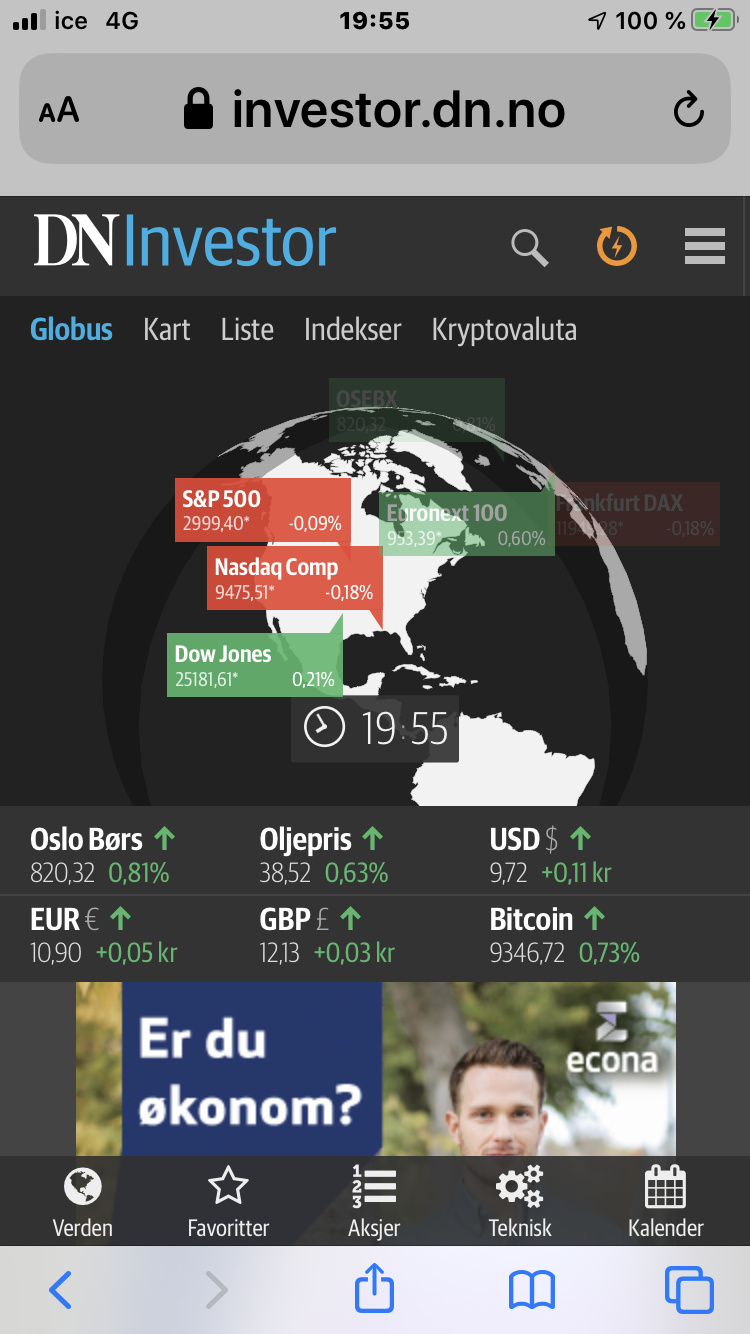Open the S&P 500 index label

pyautogui.click(x=263, y=510)
